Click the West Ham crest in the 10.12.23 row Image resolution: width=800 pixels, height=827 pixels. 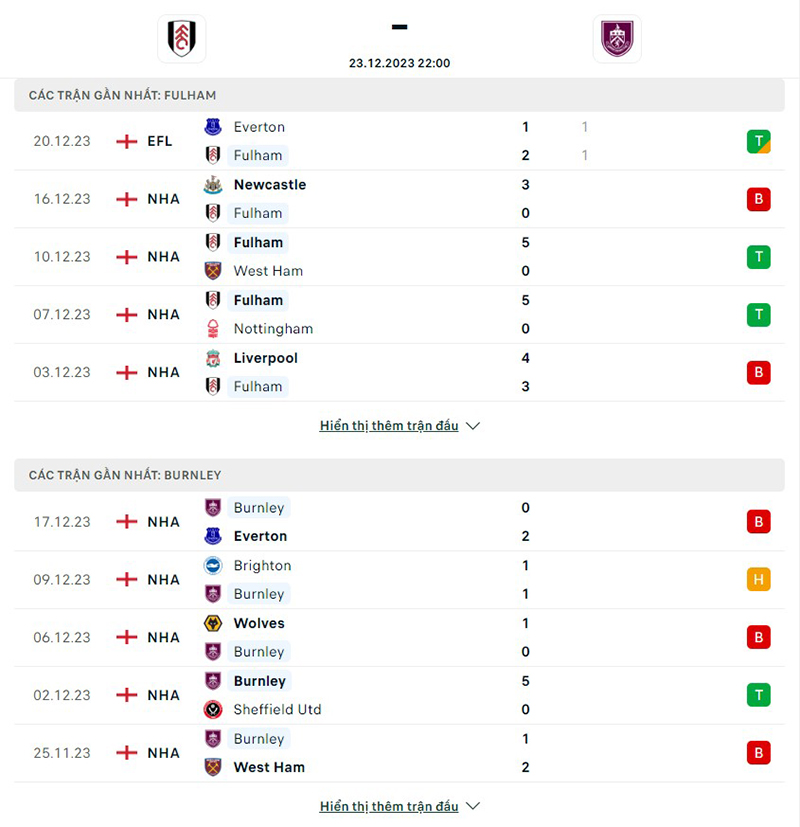coord(211,271)
